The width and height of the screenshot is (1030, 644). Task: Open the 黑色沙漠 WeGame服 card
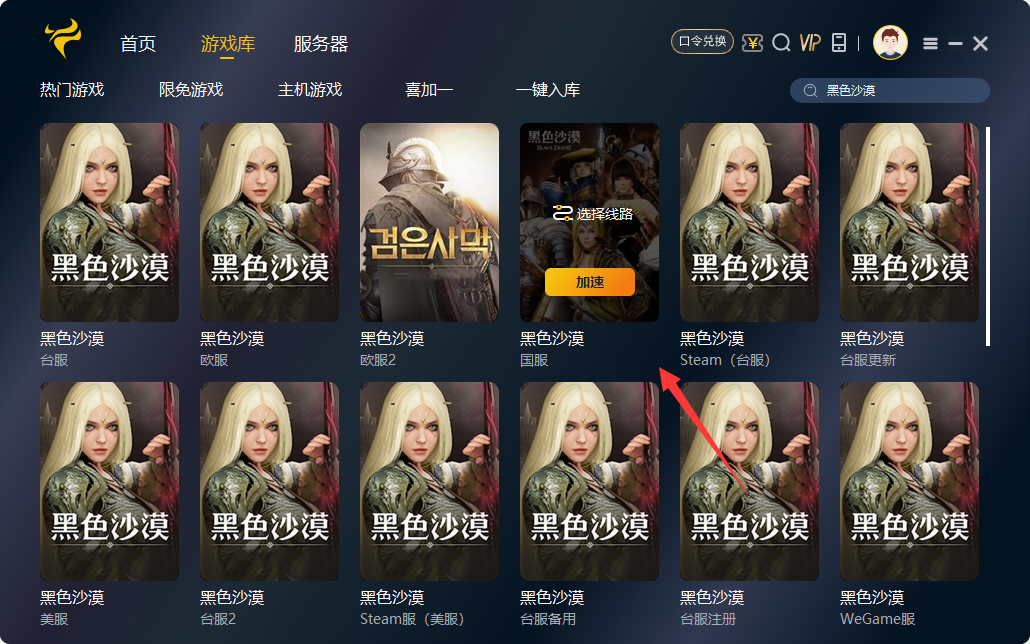click(909, 481)
